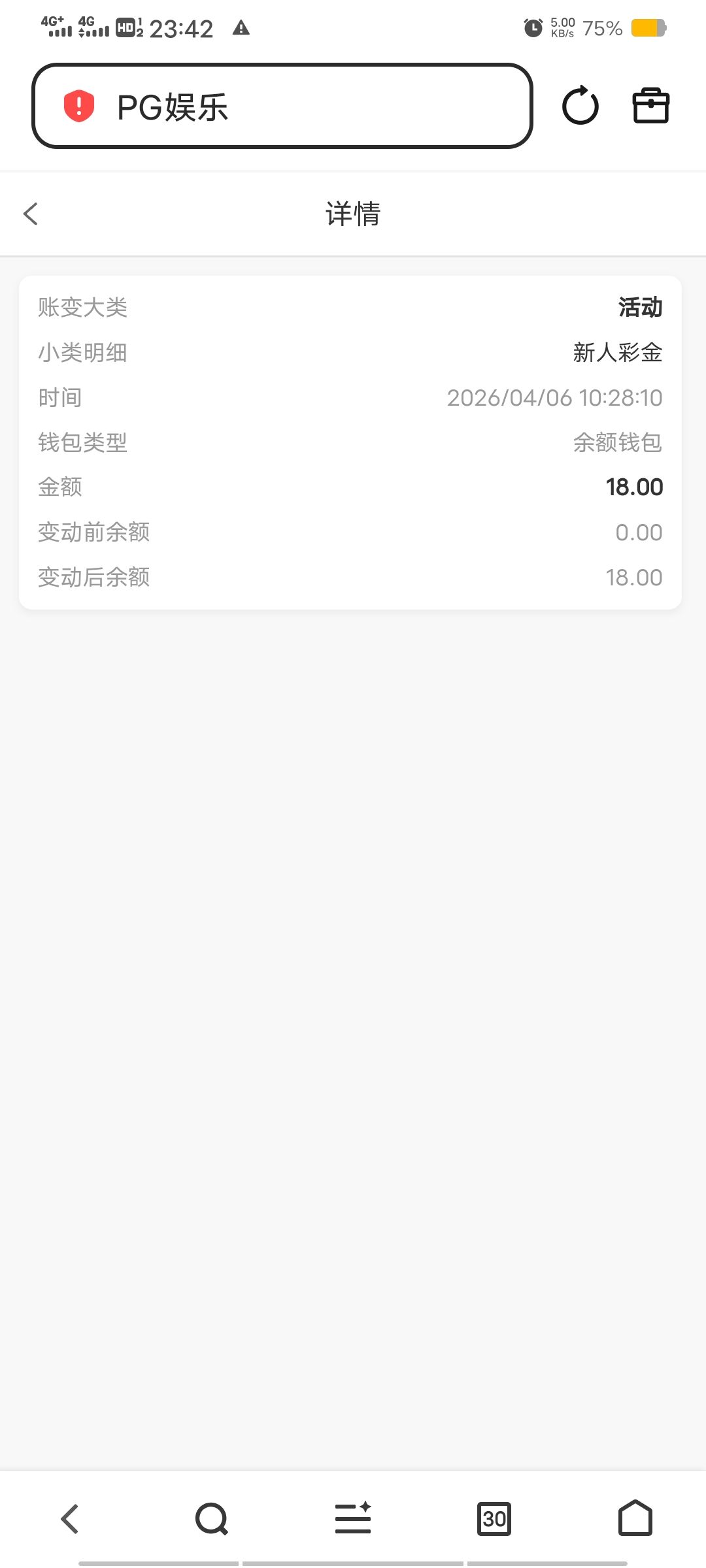Select the timestamp 2026/04/06 10:28:10
The image size is (706, 1568).
554,397
